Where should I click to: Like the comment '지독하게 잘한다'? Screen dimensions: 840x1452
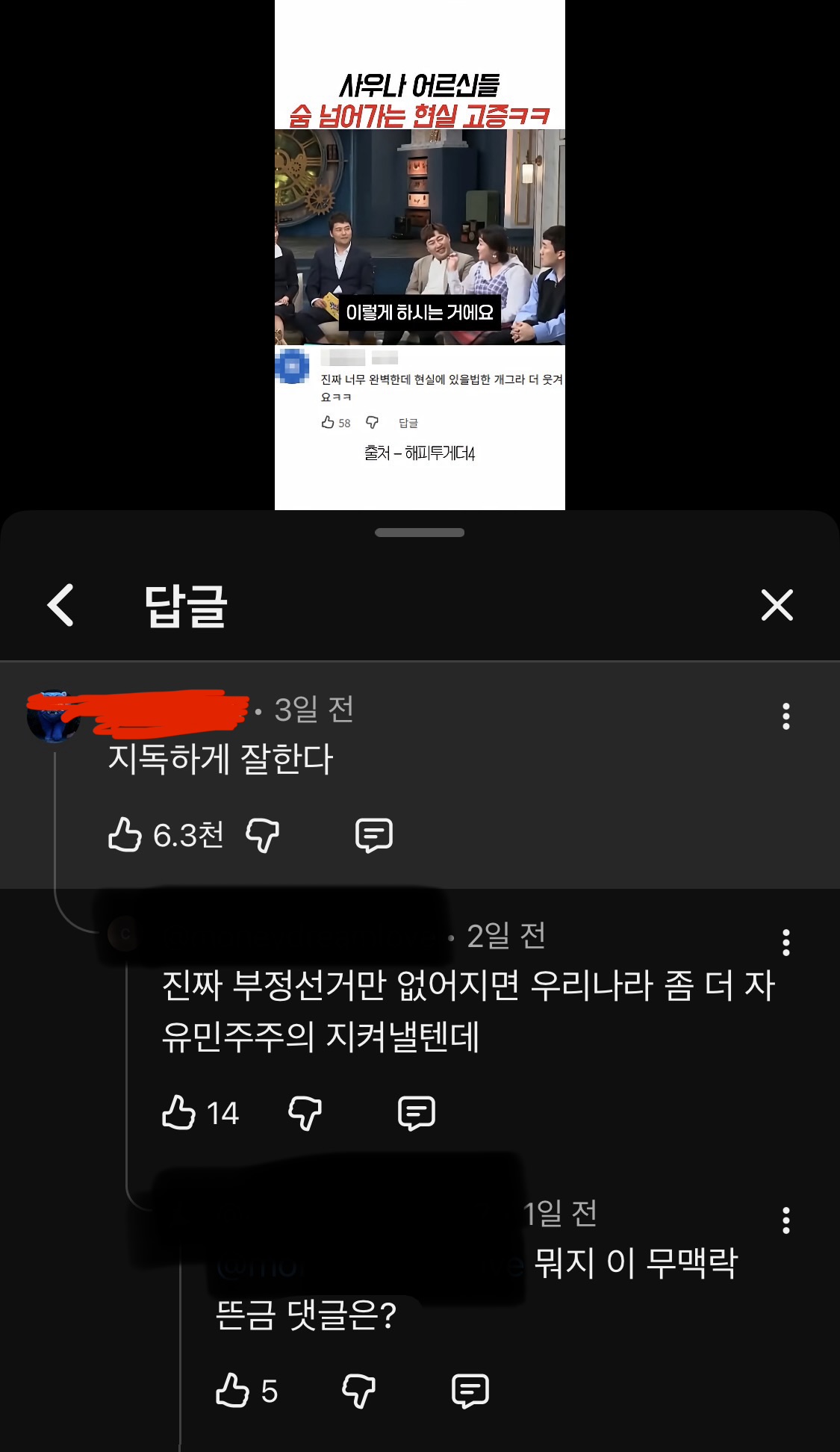(125, 834)
